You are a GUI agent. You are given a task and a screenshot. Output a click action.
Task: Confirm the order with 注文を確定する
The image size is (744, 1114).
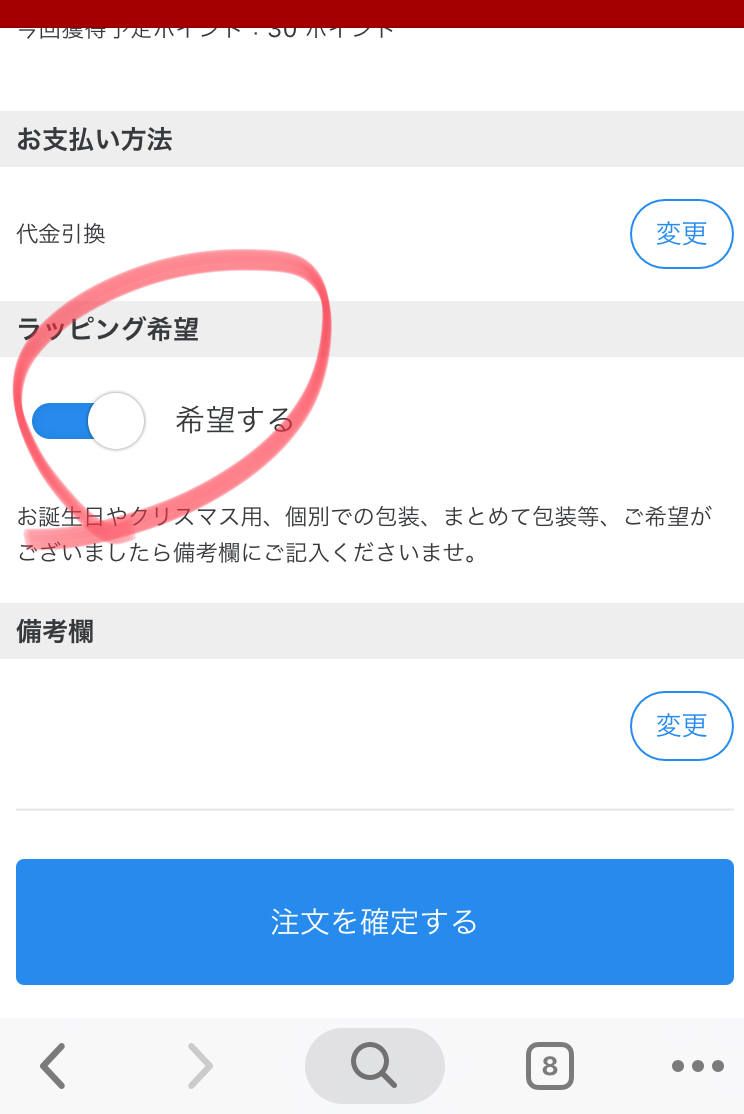[x=374, y=921]
